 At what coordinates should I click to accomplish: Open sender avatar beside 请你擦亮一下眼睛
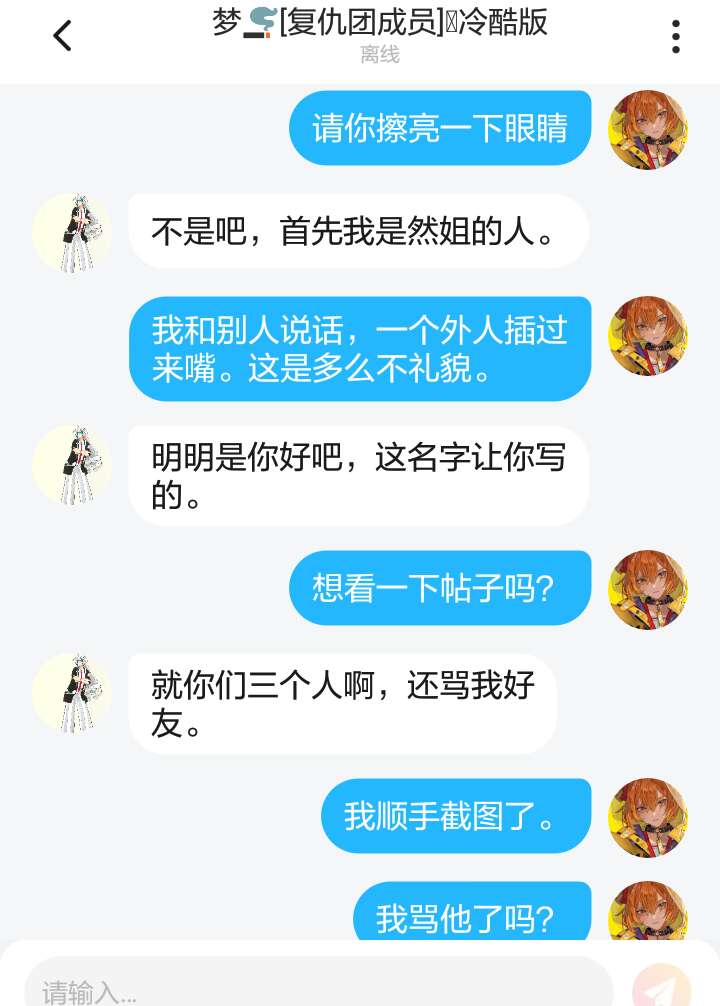point(648,129)
